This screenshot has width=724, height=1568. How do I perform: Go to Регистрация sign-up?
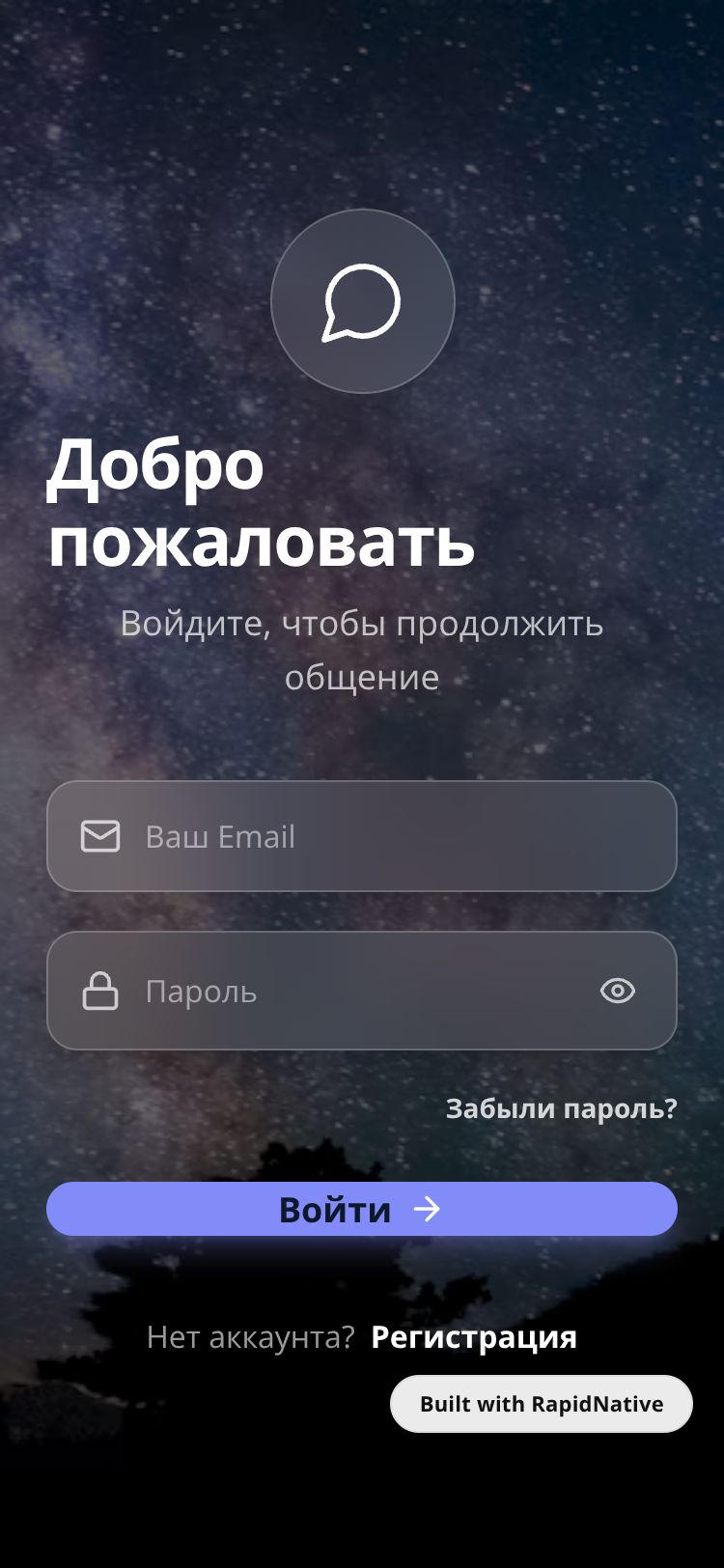tap(474, 1337)
